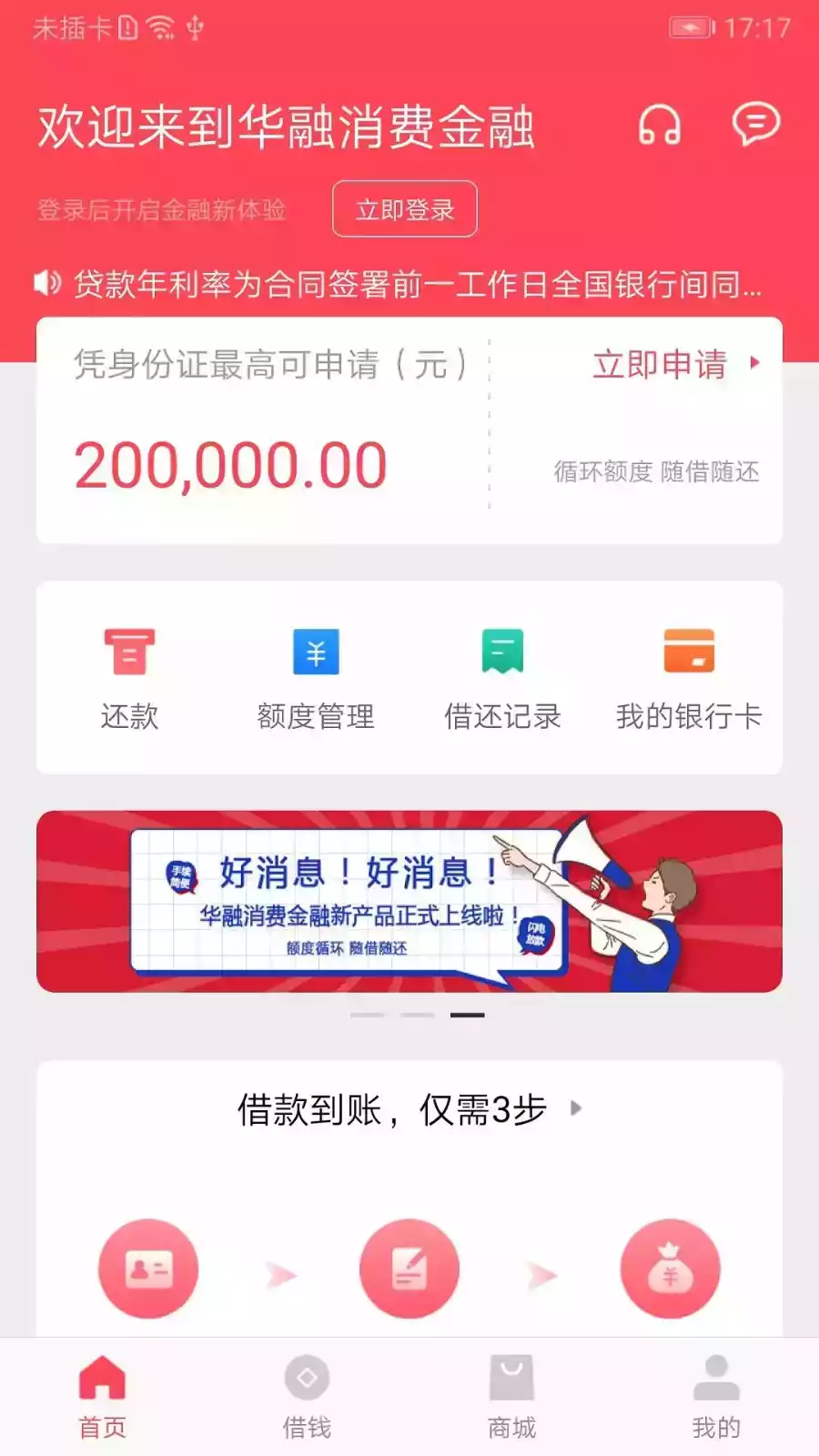Click the 立即登录 login button
Screen dimensions: 819x1456
(404, 208)
